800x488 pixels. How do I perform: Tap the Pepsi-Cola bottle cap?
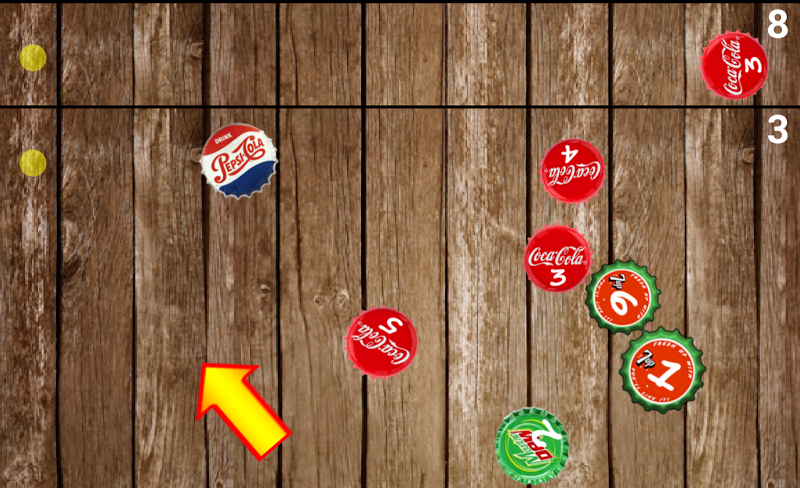pyautogui.click(x=239, y=161)
